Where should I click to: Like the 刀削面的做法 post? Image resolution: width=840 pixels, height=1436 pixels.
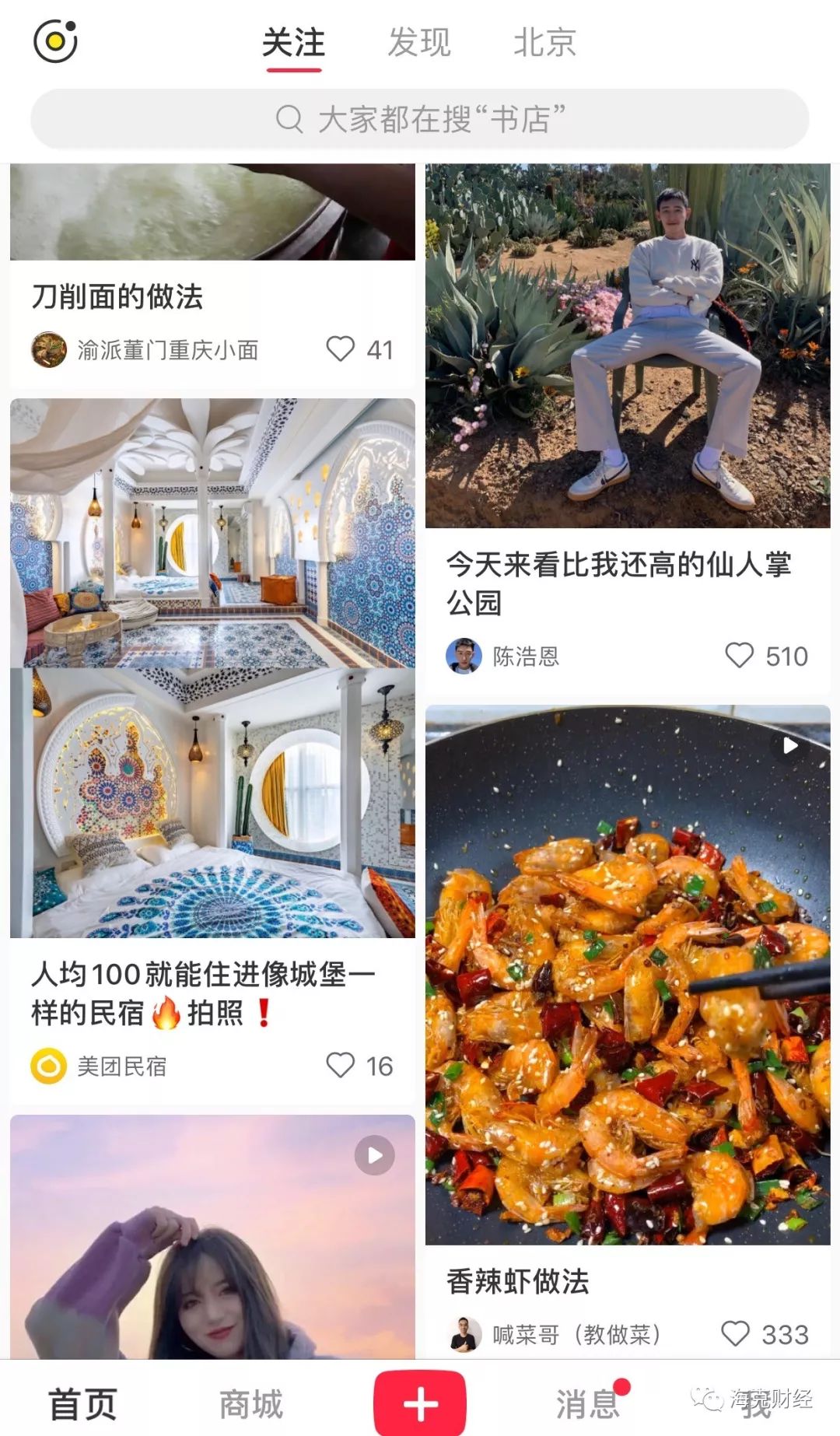pyautogui.click(x=341, y=349)
